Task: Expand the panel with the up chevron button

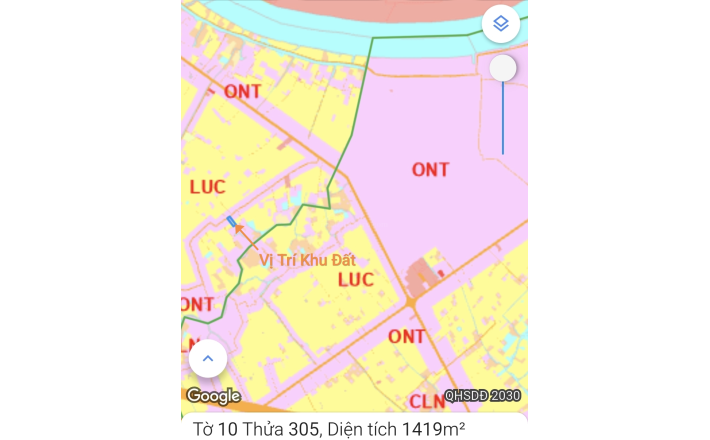Action: 208,358
